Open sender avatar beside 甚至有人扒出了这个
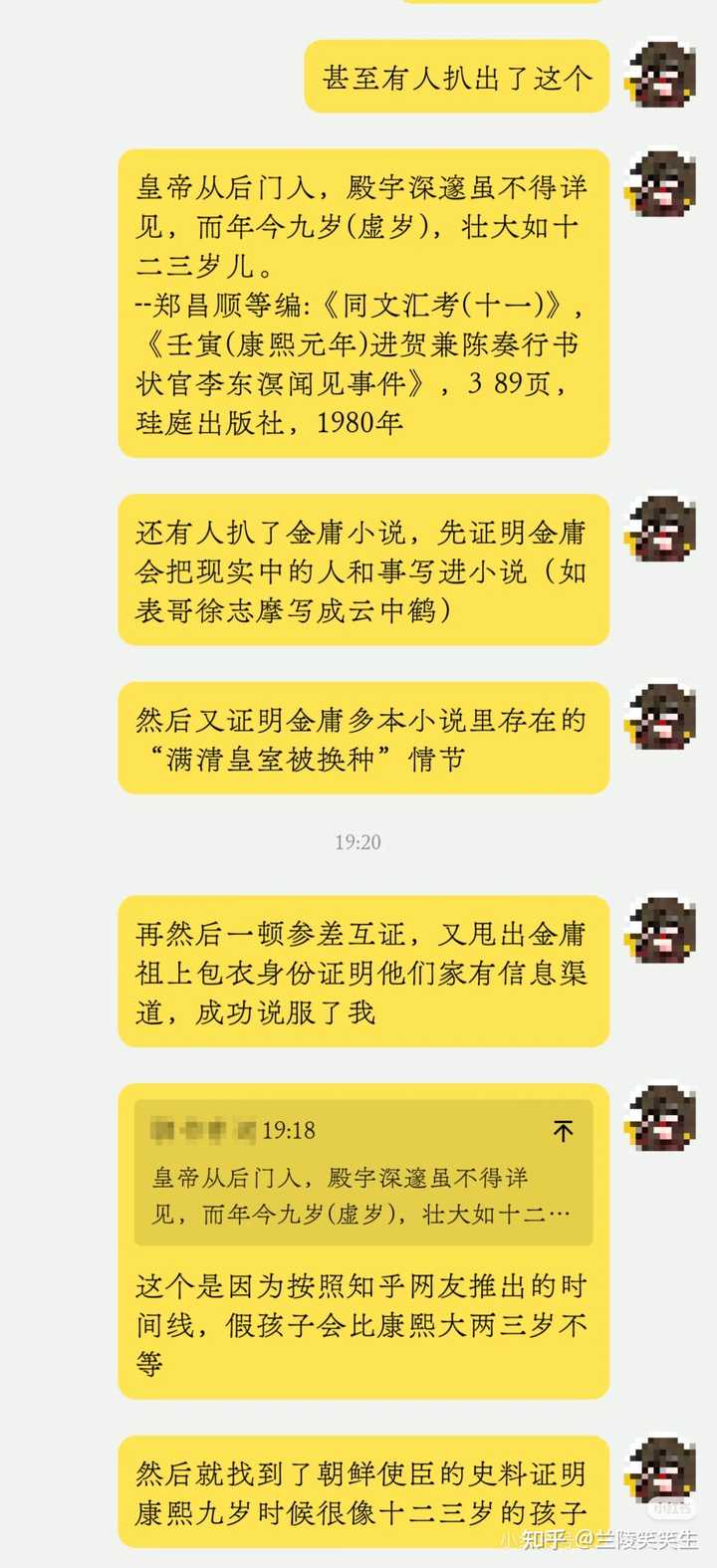This screenshot has width=717, height=1568. (659, 74)
